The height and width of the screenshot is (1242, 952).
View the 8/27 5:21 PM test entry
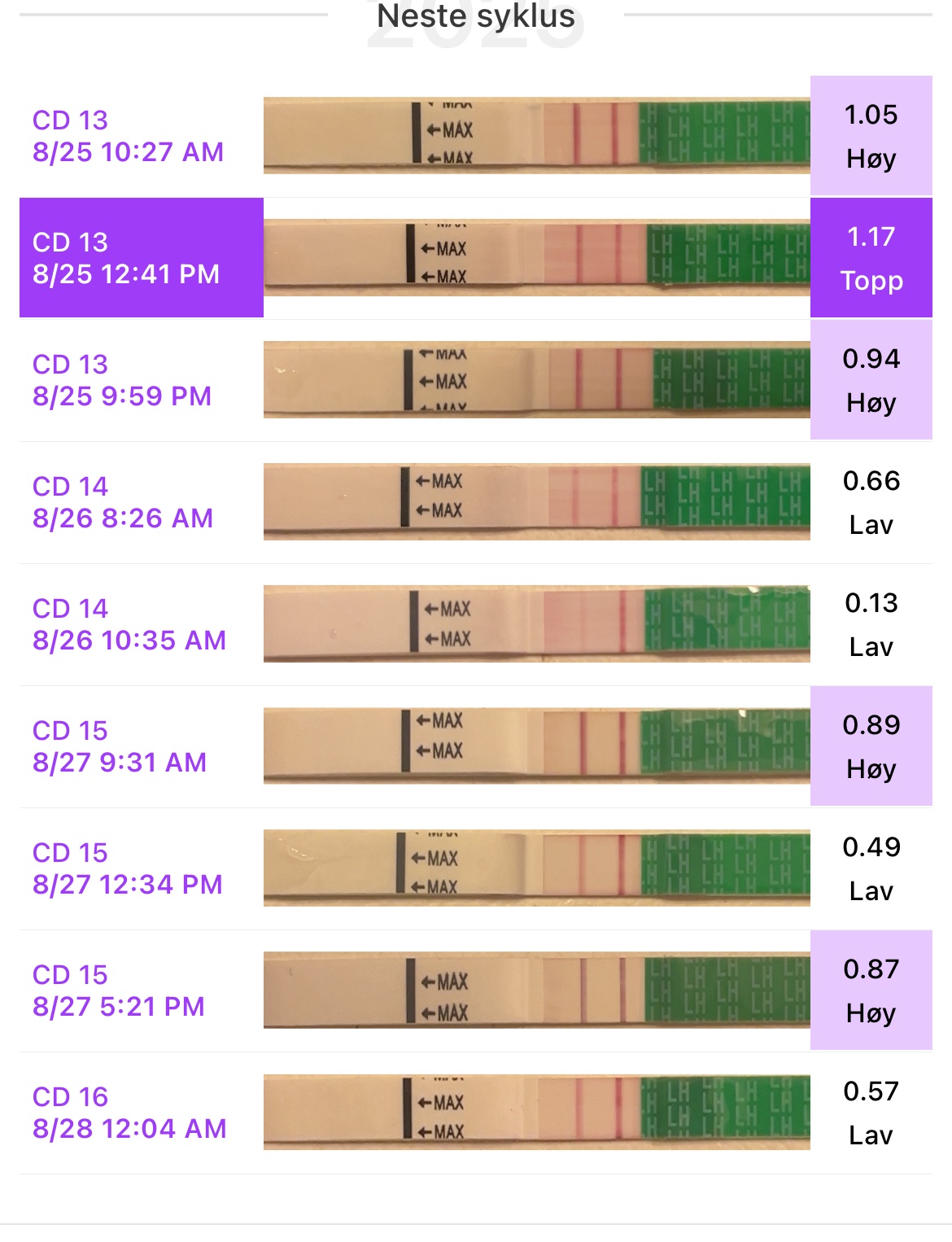point(476,991)
